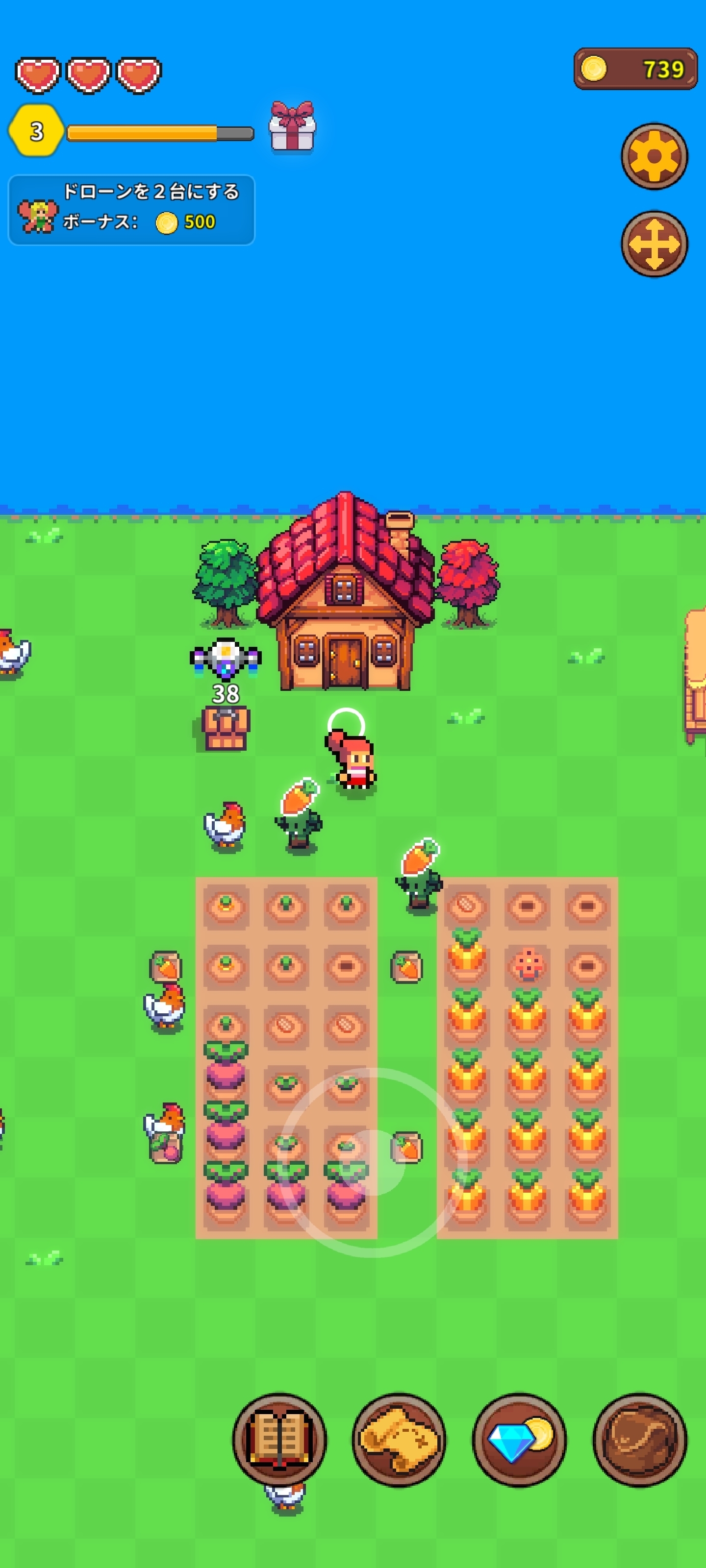Image resolution: width=706 pixels, height=1568 pixels.
Task: Open the drone quest banner
Action: point(131,210)
